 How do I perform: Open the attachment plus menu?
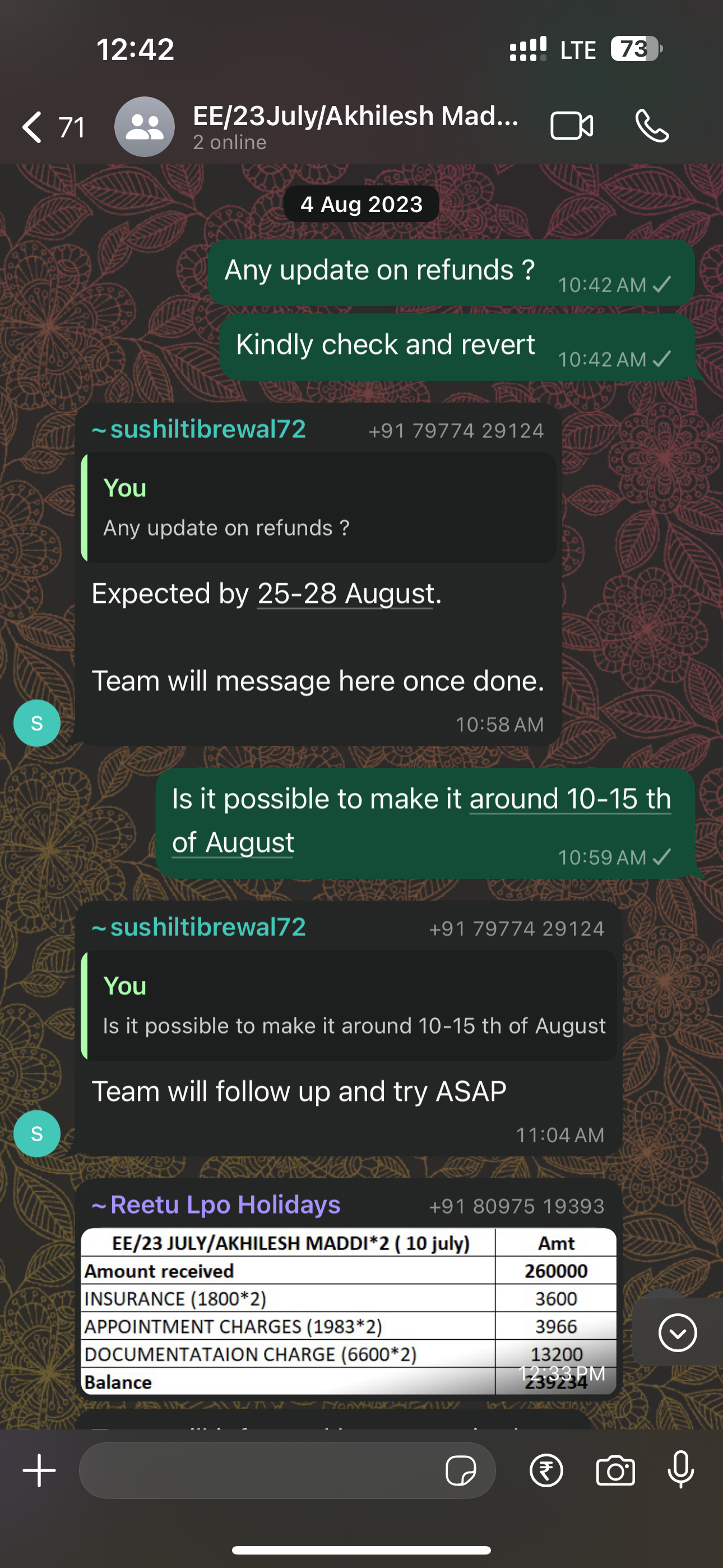[x=40, y=1470]
